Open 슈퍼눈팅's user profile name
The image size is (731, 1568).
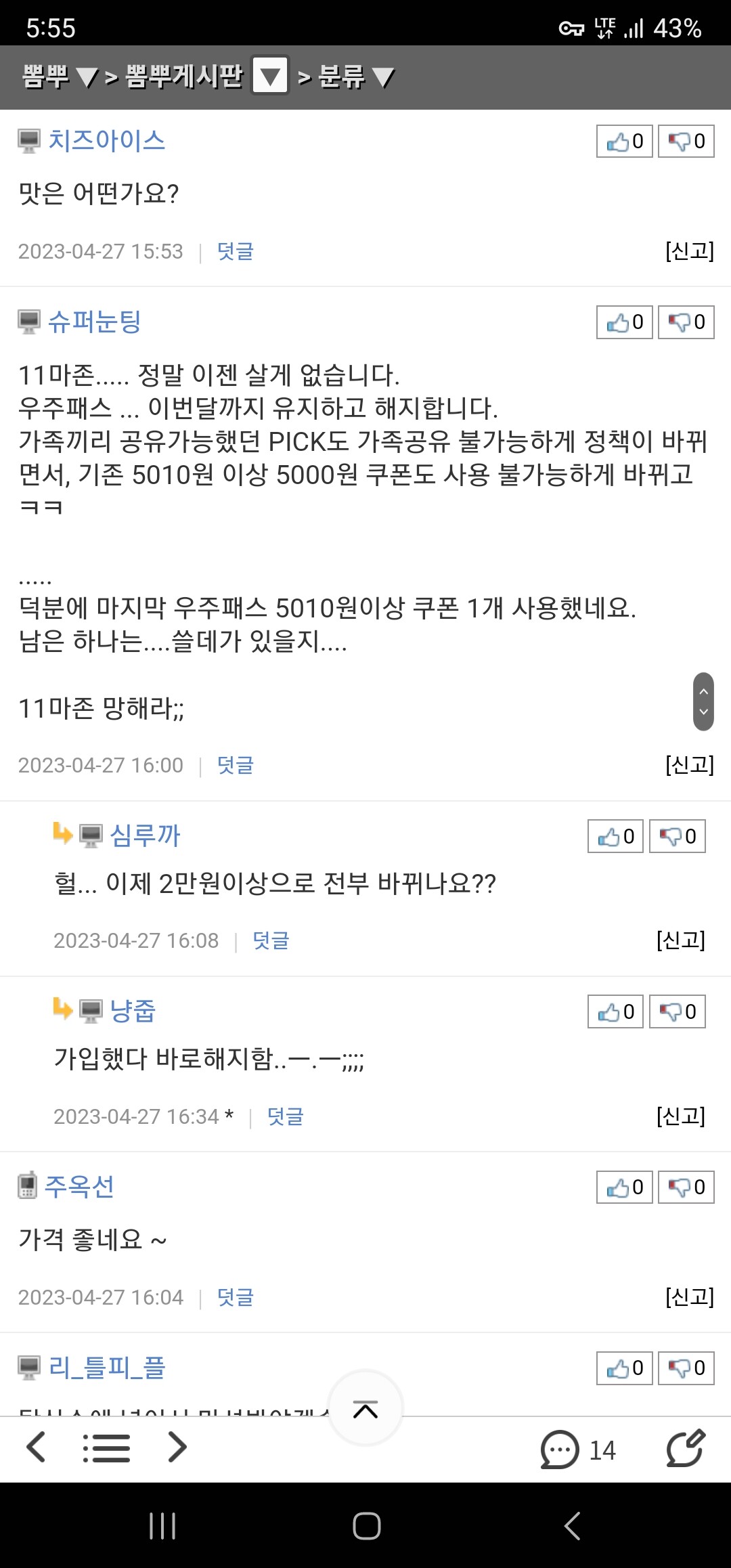(x=94, y=321)
